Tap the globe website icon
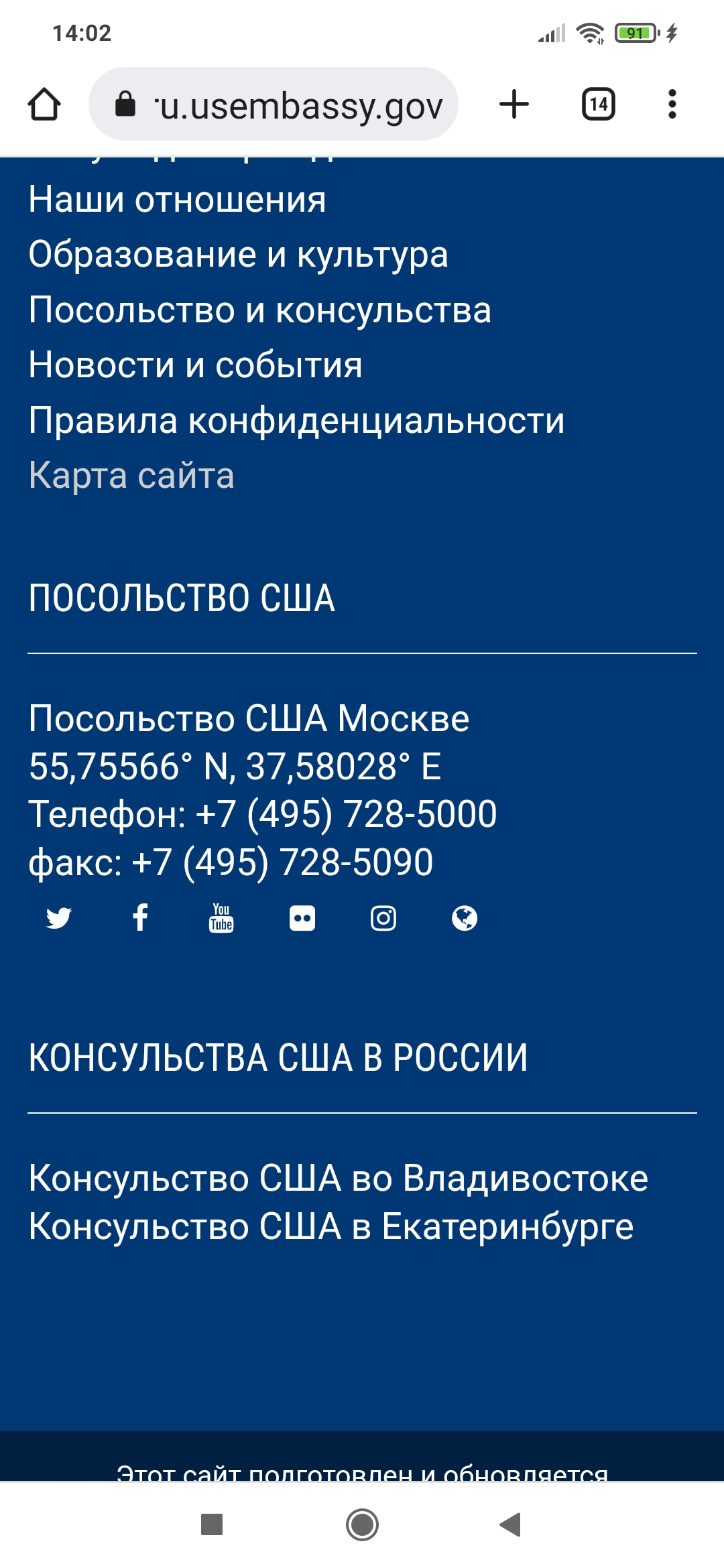 465,918
